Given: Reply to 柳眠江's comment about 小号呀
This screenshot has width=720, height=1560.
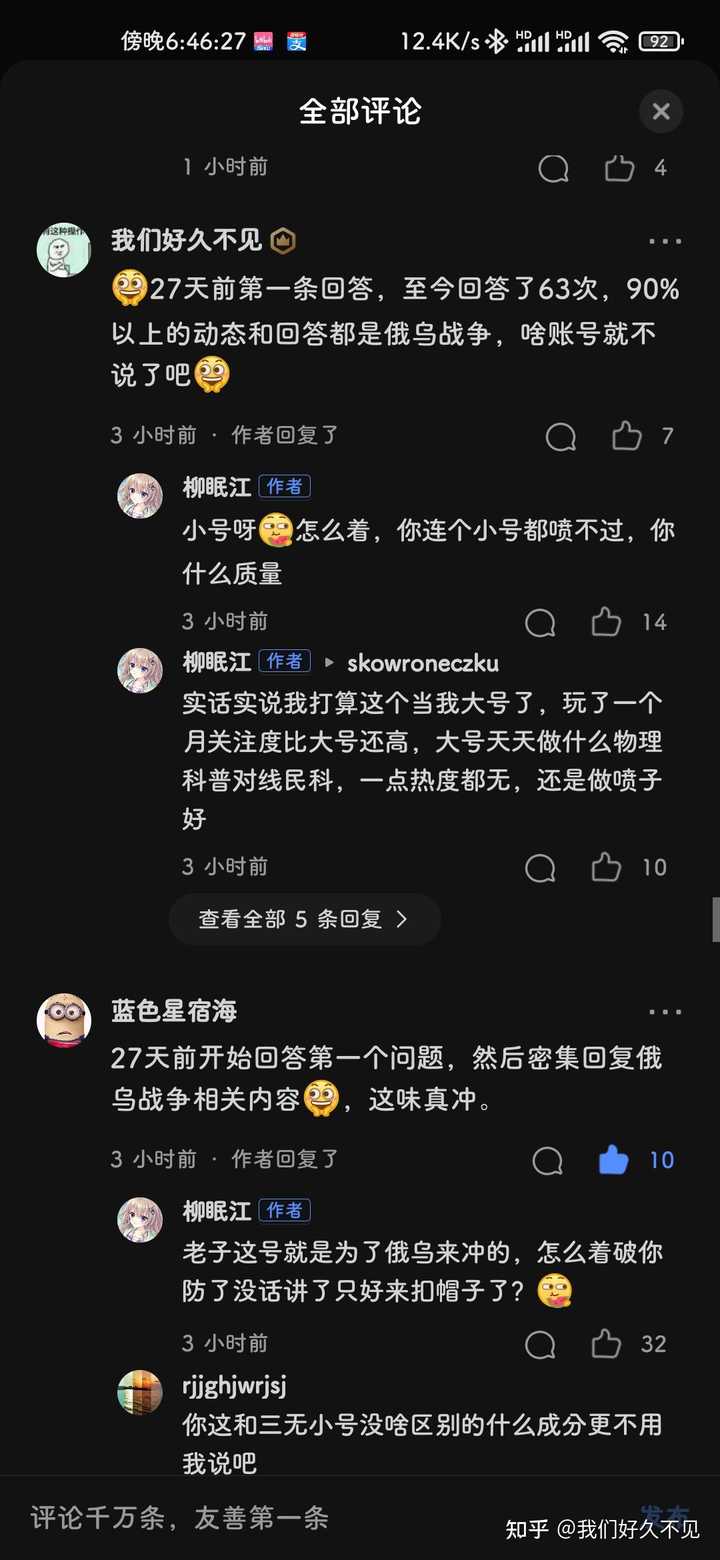Looking at the screenshot, I should click(x=540, y=622).
